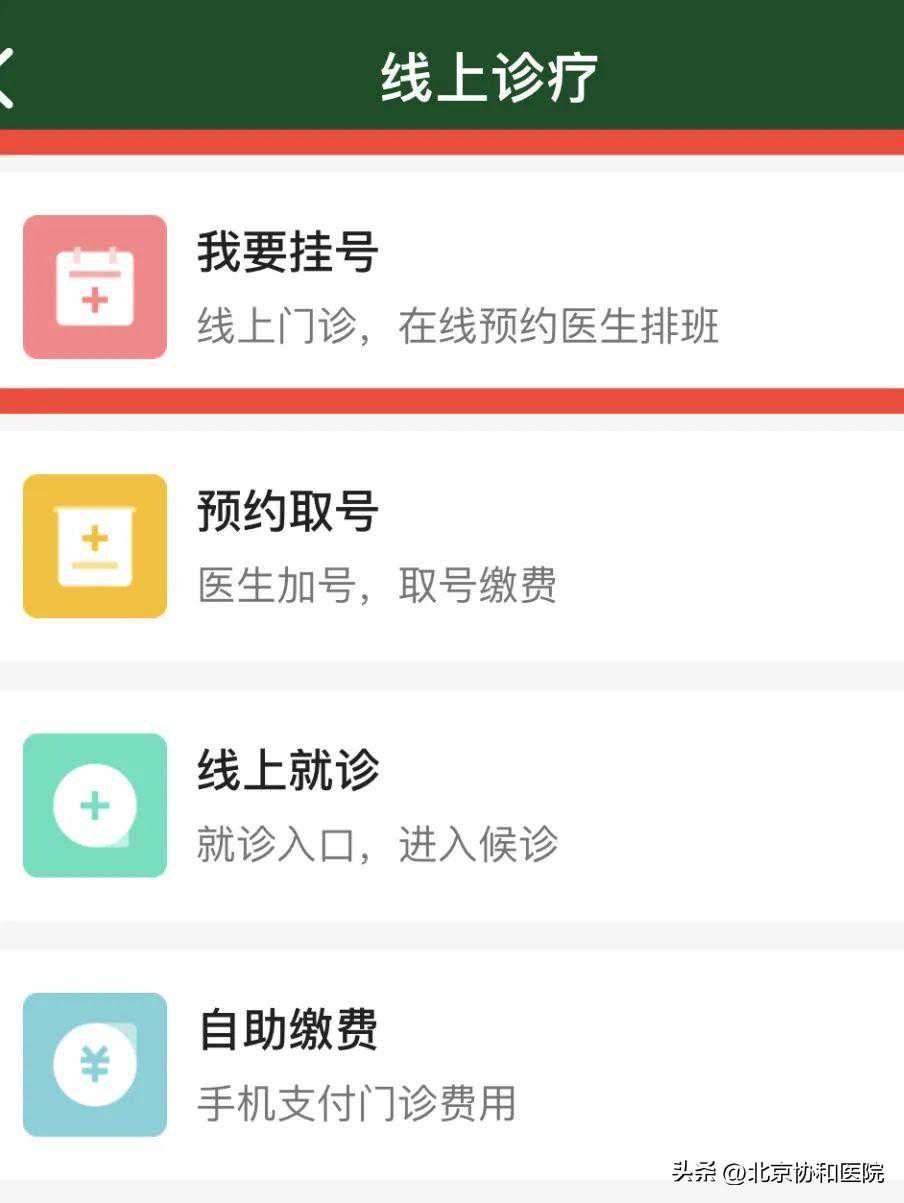Open 自助缴费 to pay fees
This screenshot has width=904, height=1203.
coord(452,1064)
